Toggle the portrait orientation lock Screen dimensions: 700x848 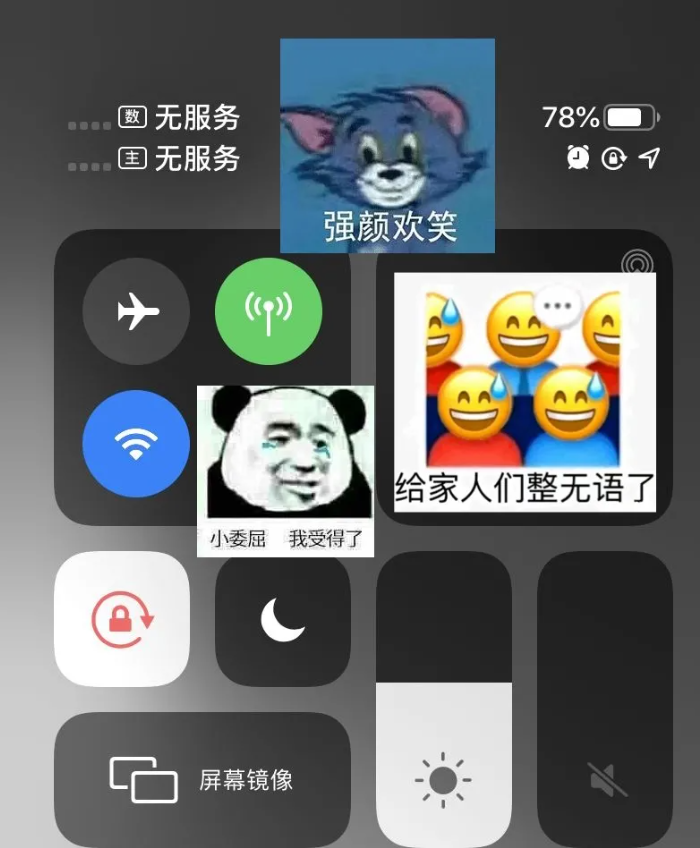pos(122,620)
